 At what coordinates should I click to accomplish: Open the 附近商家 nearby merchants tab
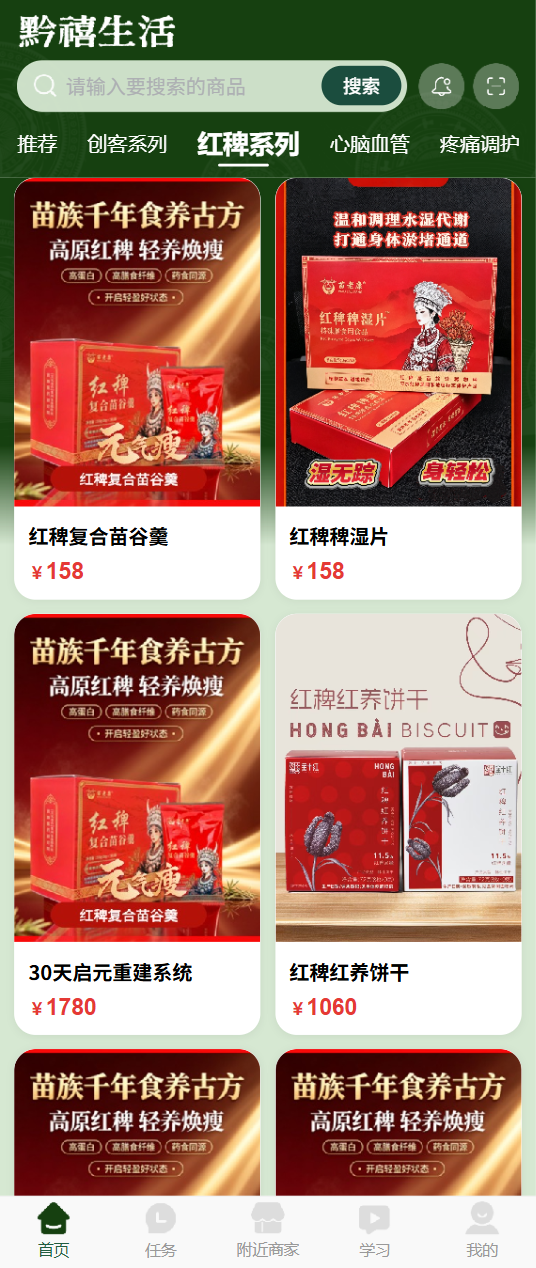coord(268,1231)
